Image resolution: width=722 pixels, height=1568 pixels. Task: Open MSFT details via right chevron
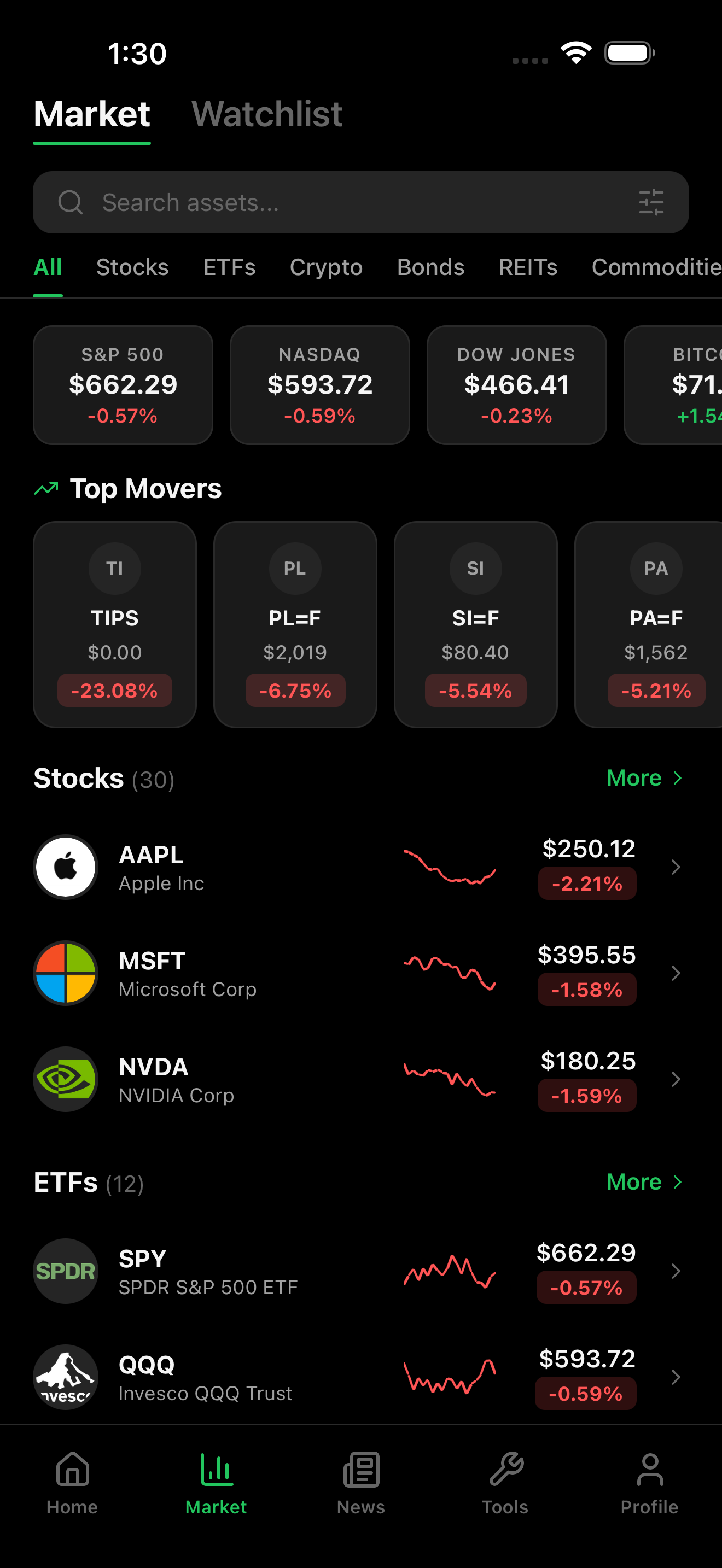[x=676, y=973]
